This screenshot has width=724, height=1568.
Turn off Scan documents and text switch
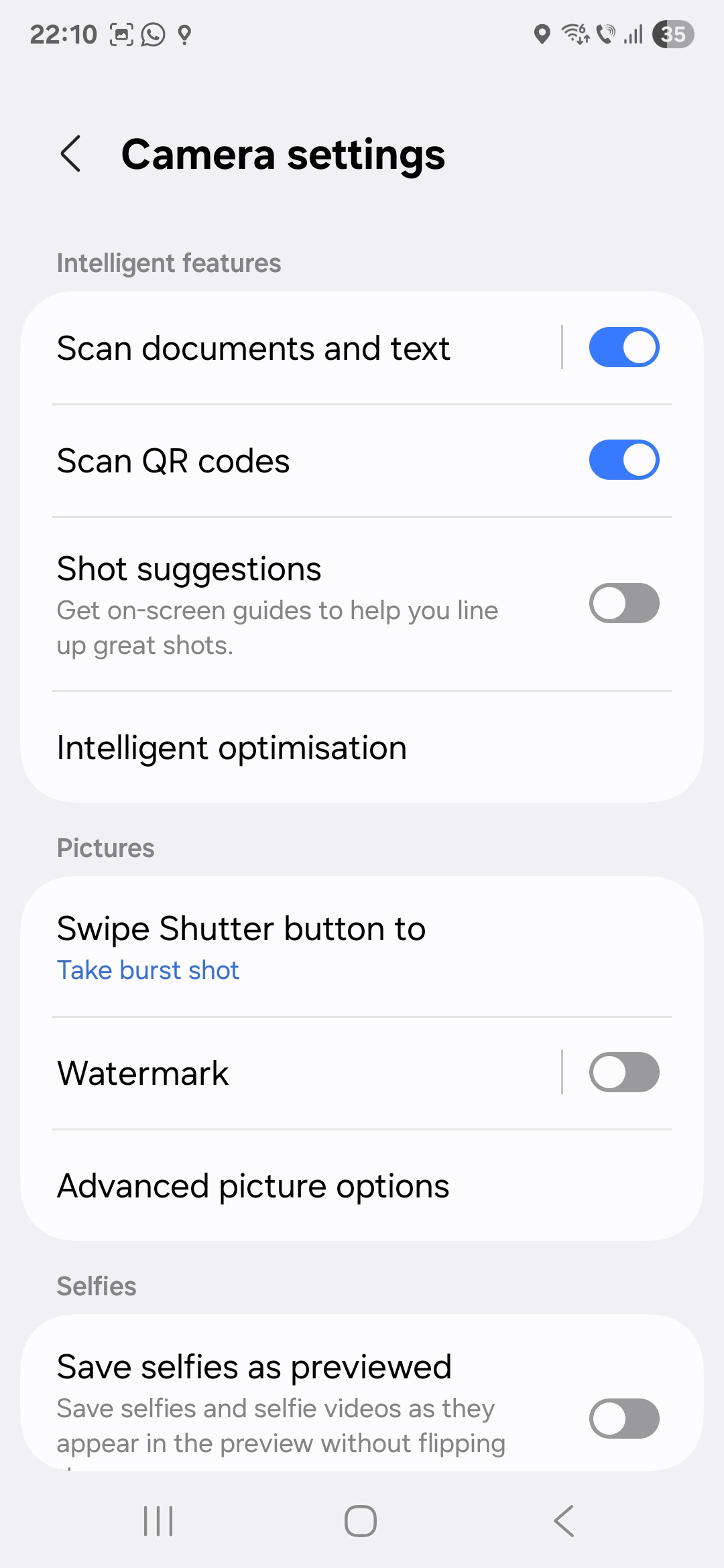coord(624,347)
